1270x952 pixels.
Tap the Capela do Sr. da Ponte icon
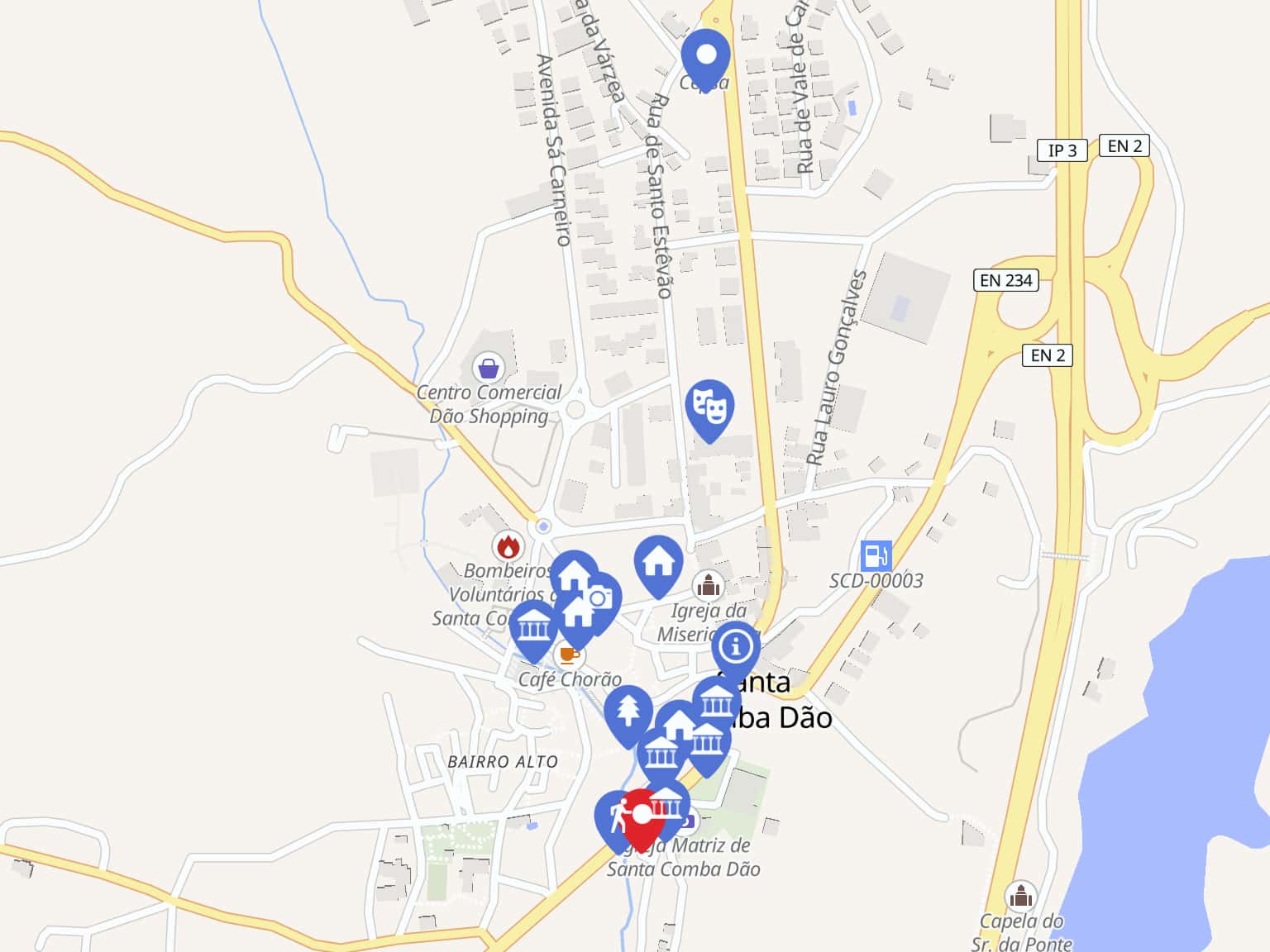click(1020, 897)
